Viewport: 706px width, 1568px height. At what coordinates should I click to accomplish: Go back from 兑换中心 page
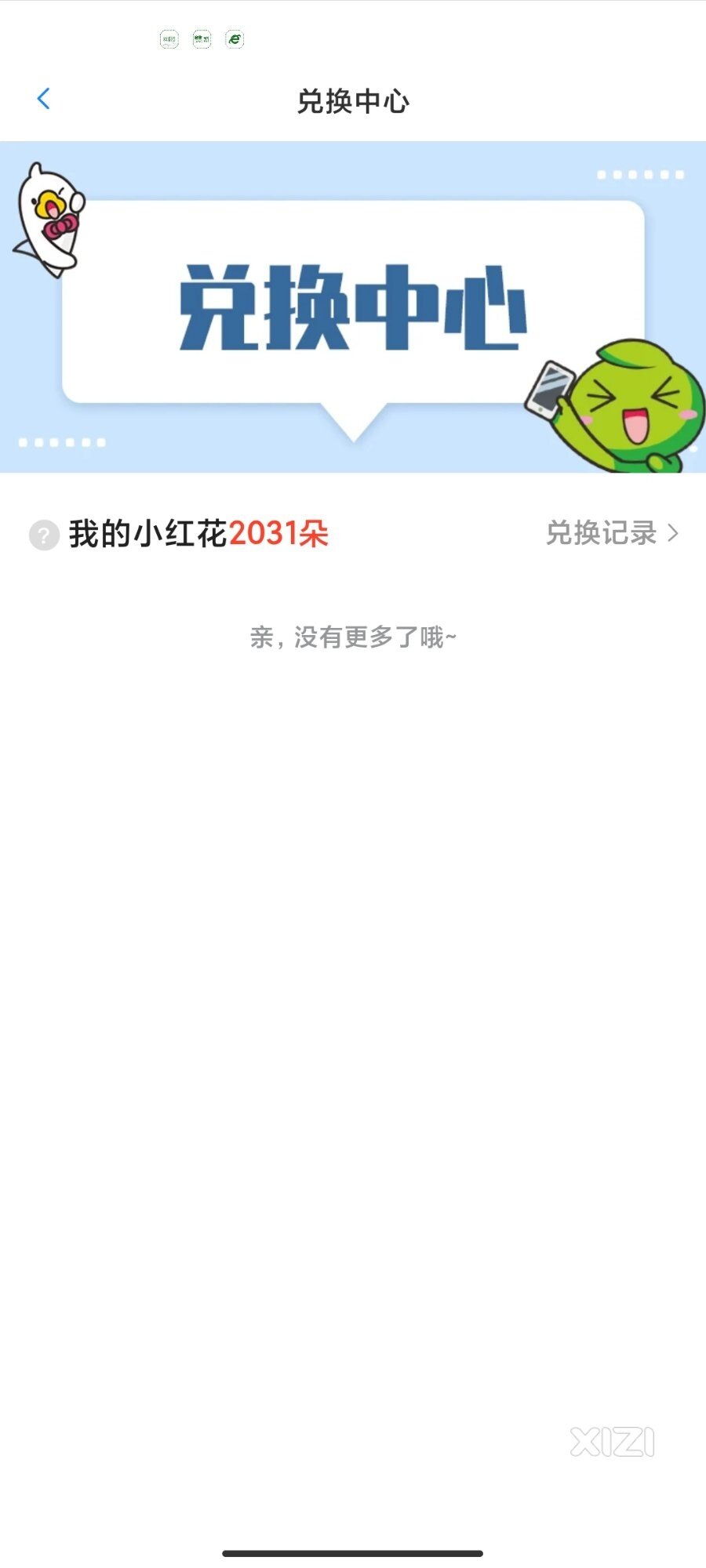(x=44, y=99)
